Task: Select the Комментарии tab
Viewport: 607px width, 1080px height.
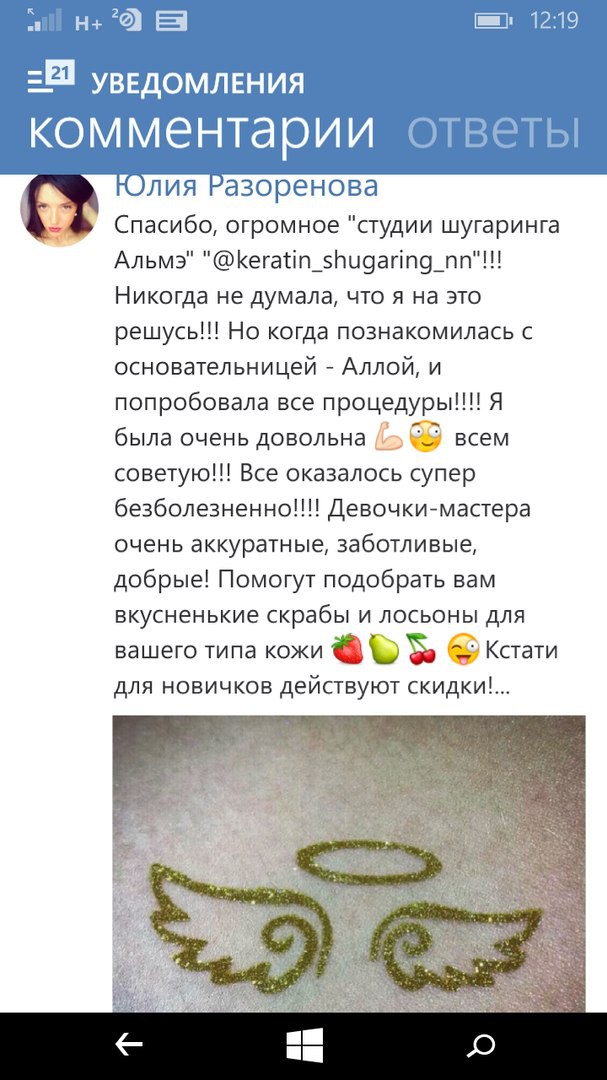Action: pyautogui.click(x=201, y=131)
